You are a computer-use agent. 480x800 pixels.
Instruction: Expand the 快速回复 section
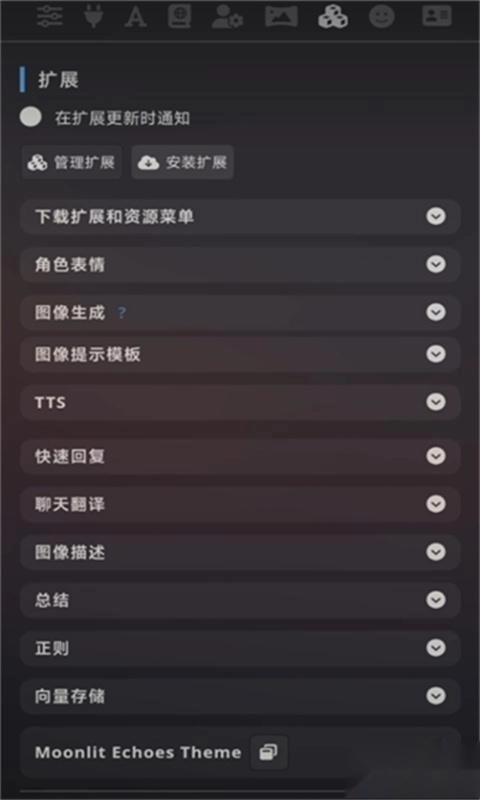(240, 456)
